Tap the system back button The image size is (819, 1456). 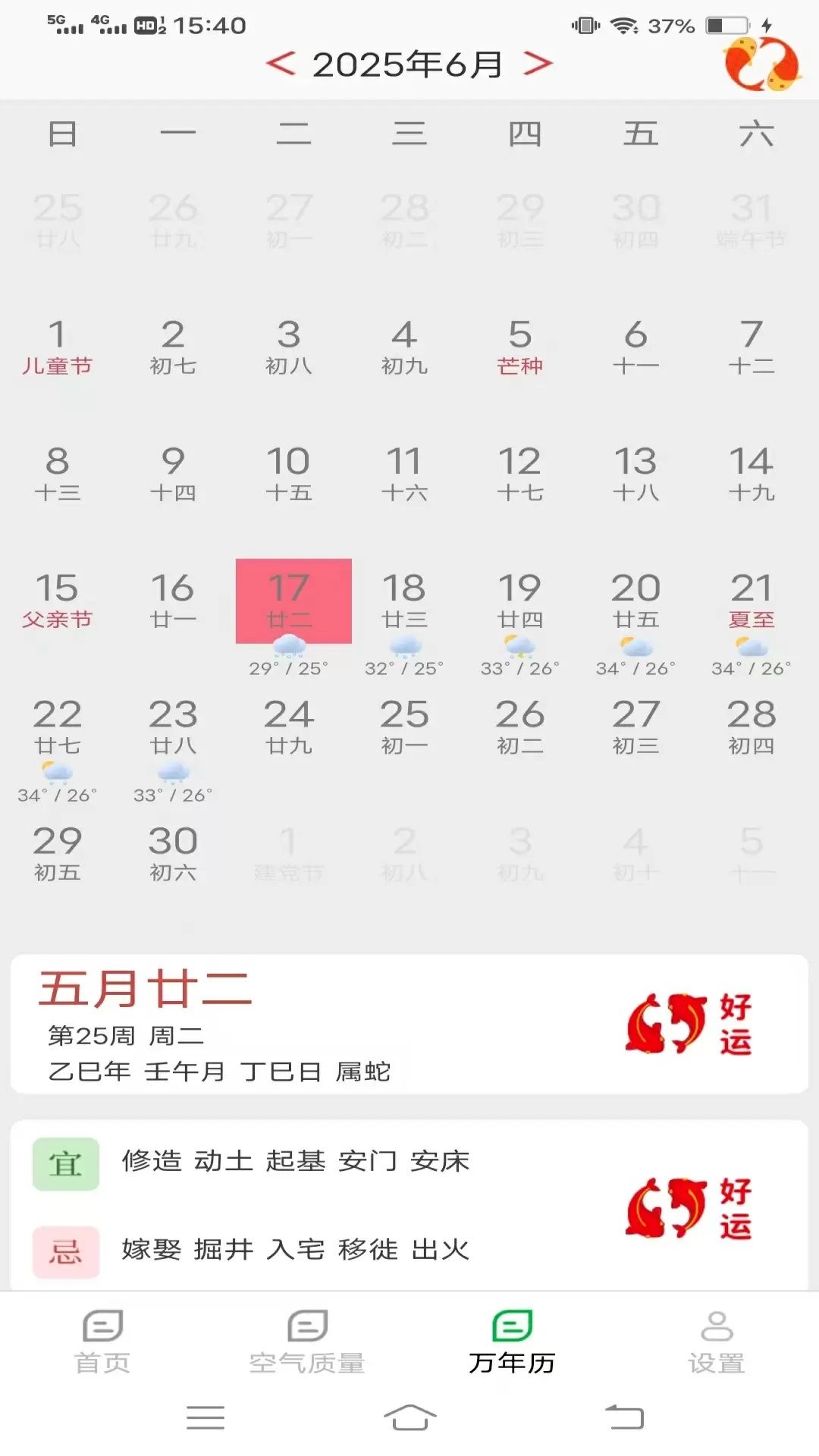(x=624, y=1417)
